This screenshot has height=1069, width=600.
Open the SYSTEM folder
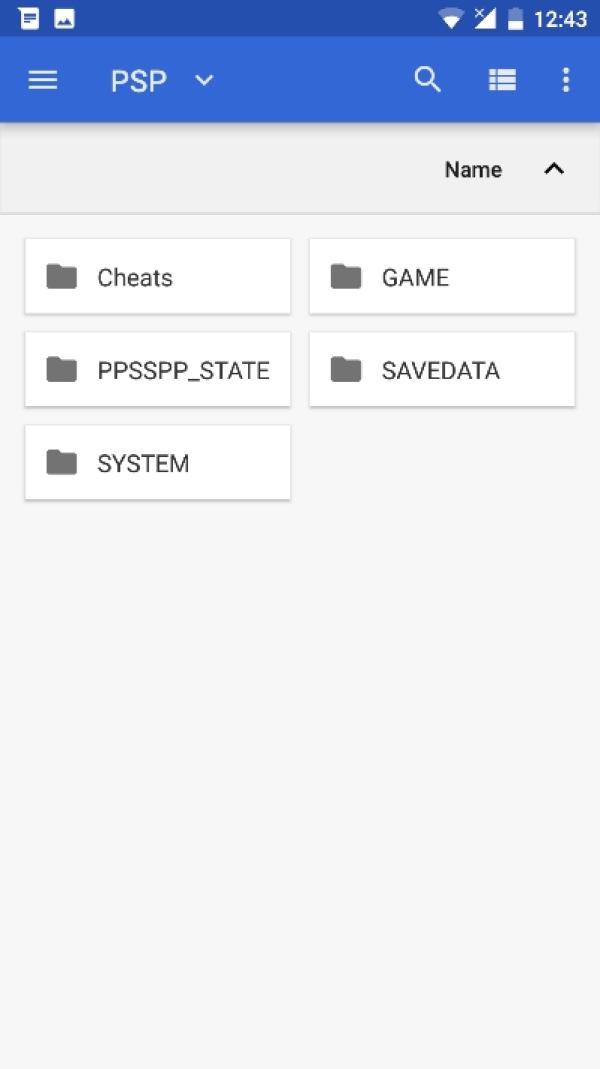tap(157, 463)
